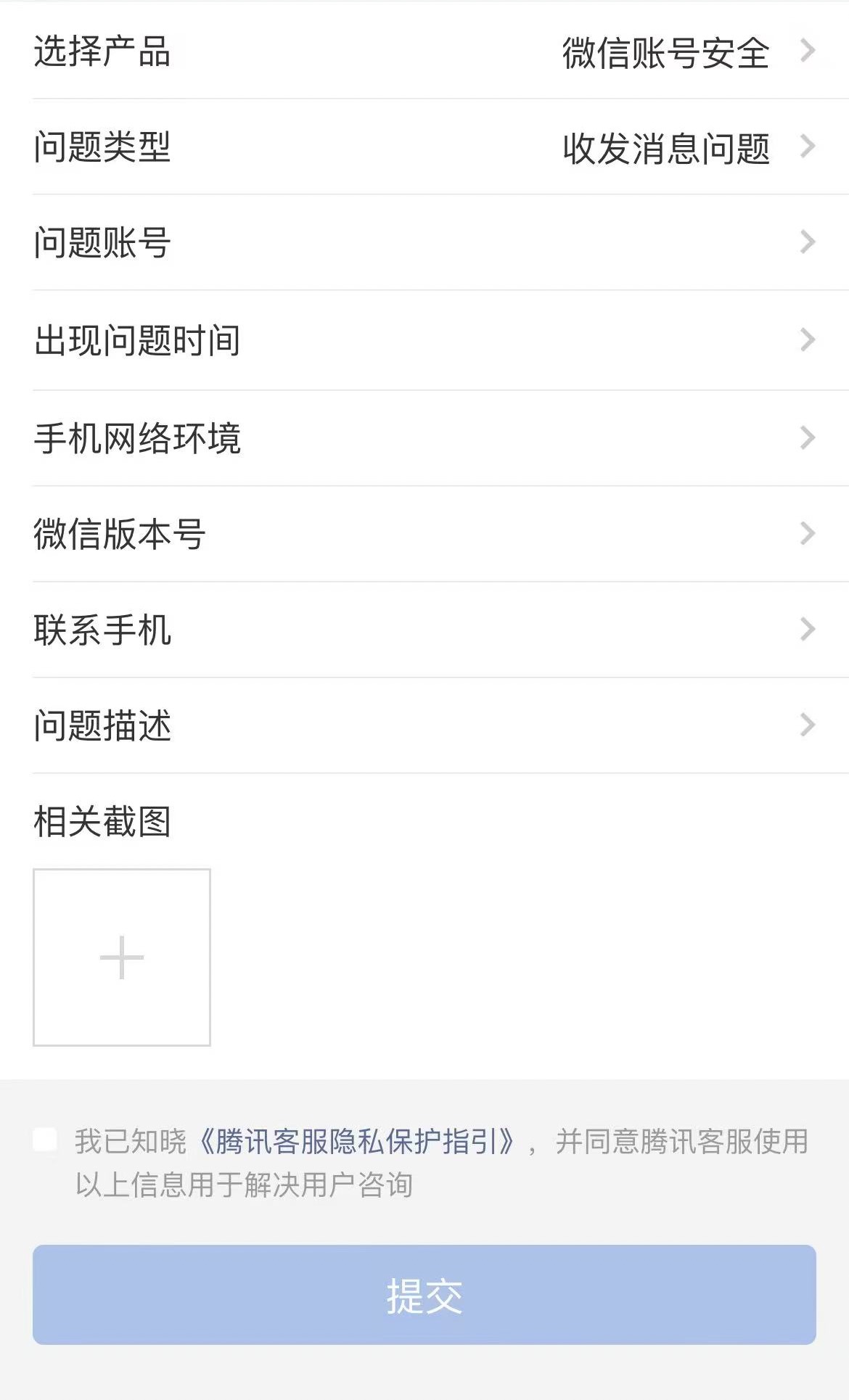Expand the 手机网络环境 arrow icon

click(808, 436)
